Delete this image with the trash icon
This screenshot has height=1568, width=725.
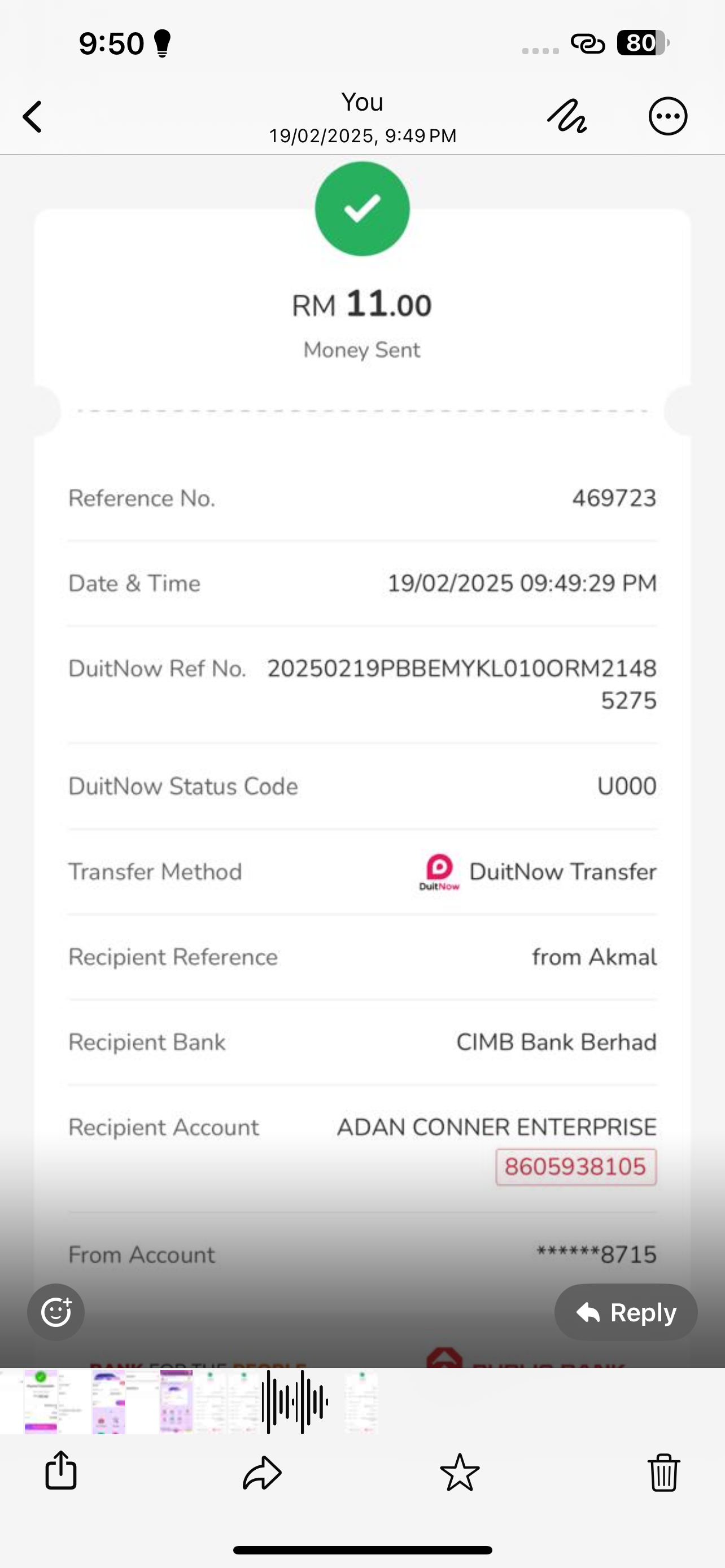[x=663, y=1473]
